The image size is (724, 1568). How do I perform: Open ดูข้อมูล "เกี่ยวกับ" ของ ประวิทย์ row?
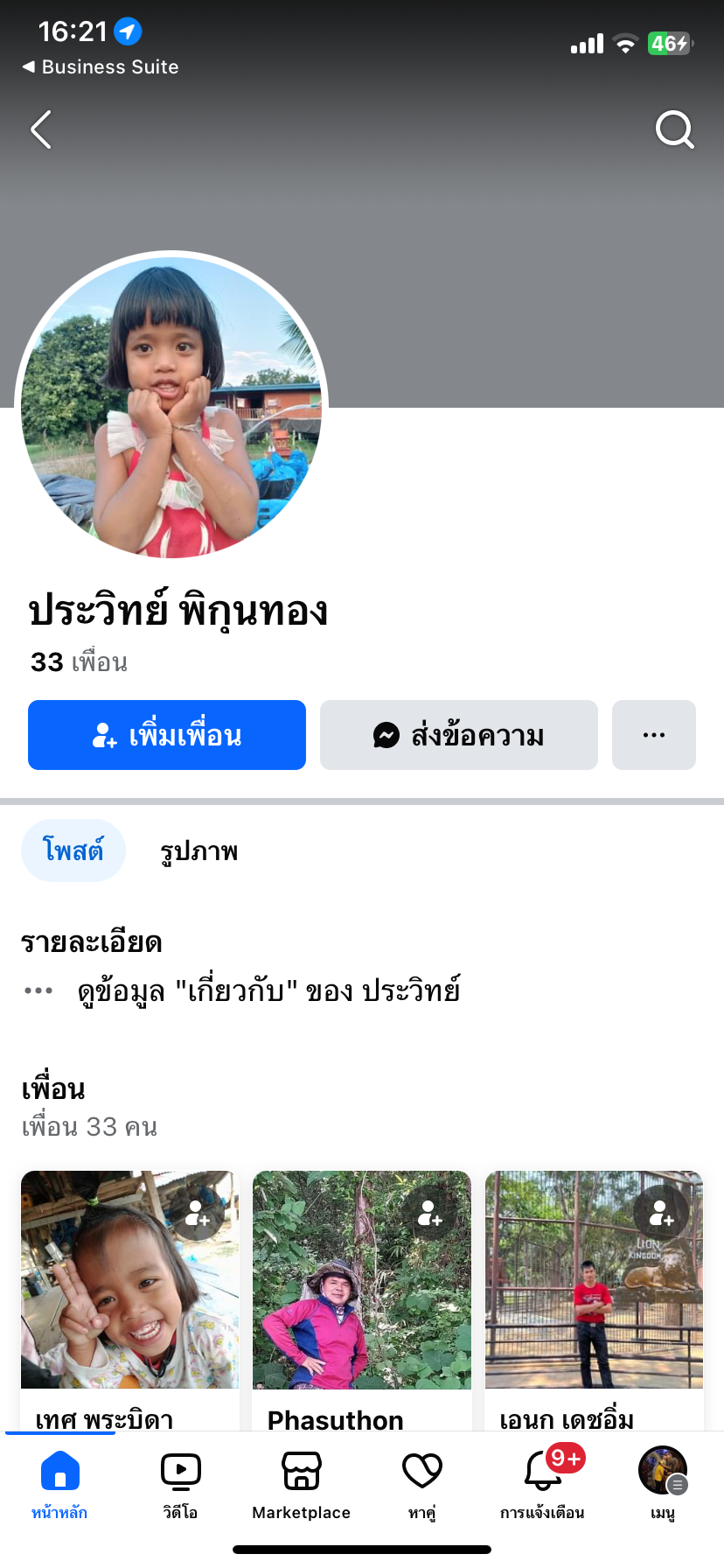[x=268, y=991]
